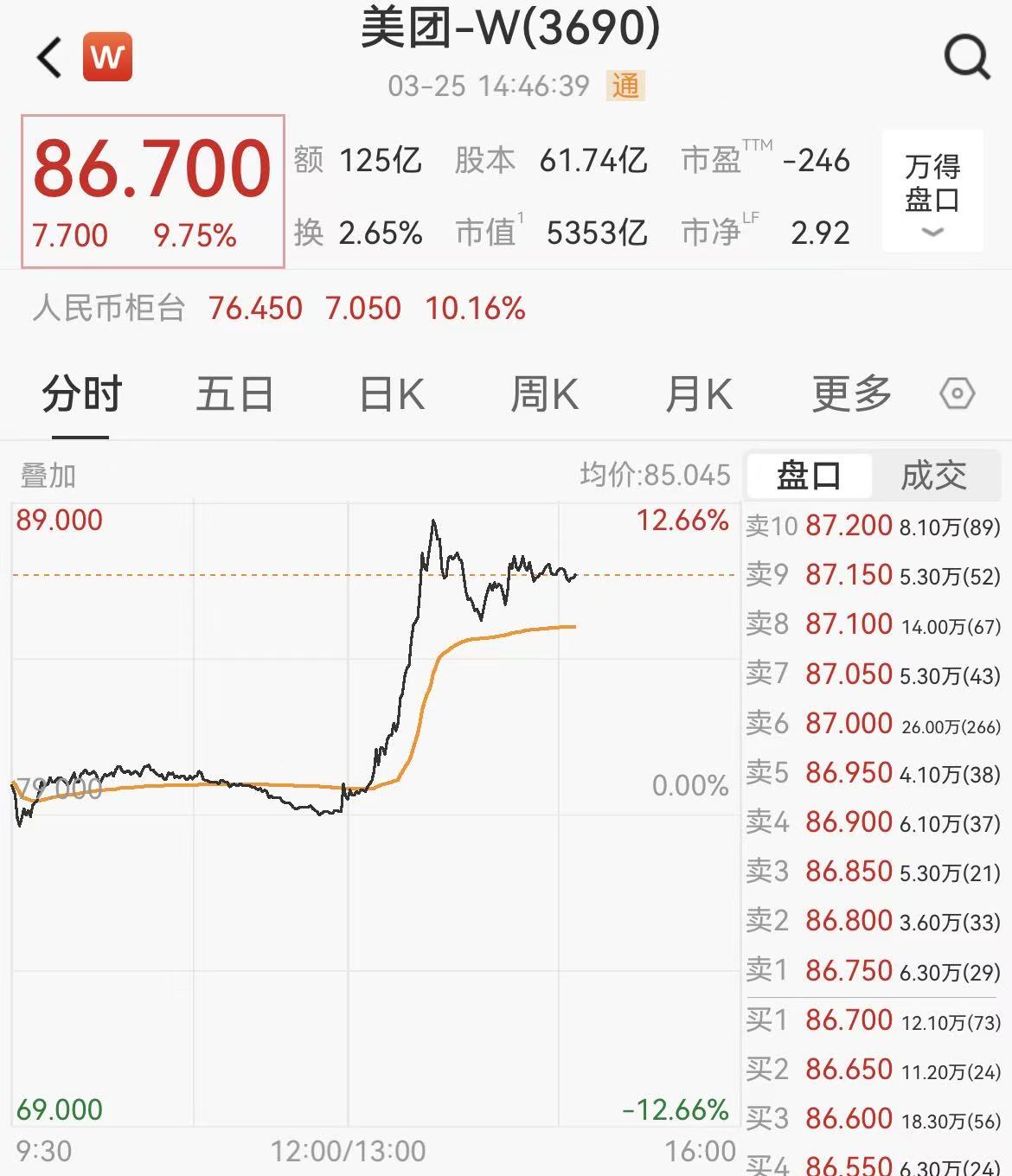The width and height of the screenshot is (1012, 1176).
Task: Tap 叠加 to overlay another stock
Action: pyautogui.click(x=48, y=476)
